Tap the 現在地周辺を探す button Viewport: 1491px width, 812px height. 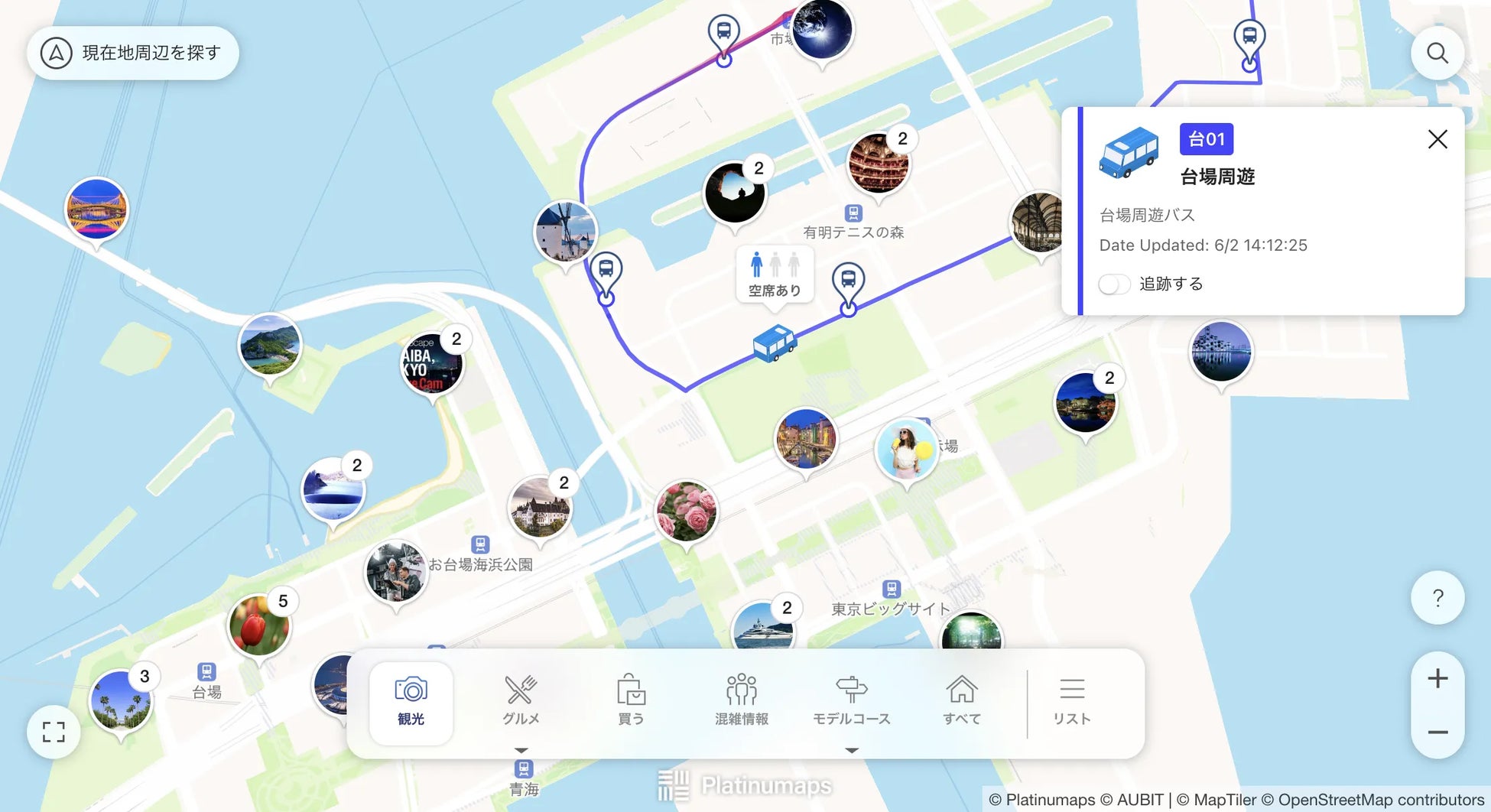(133, 53)
